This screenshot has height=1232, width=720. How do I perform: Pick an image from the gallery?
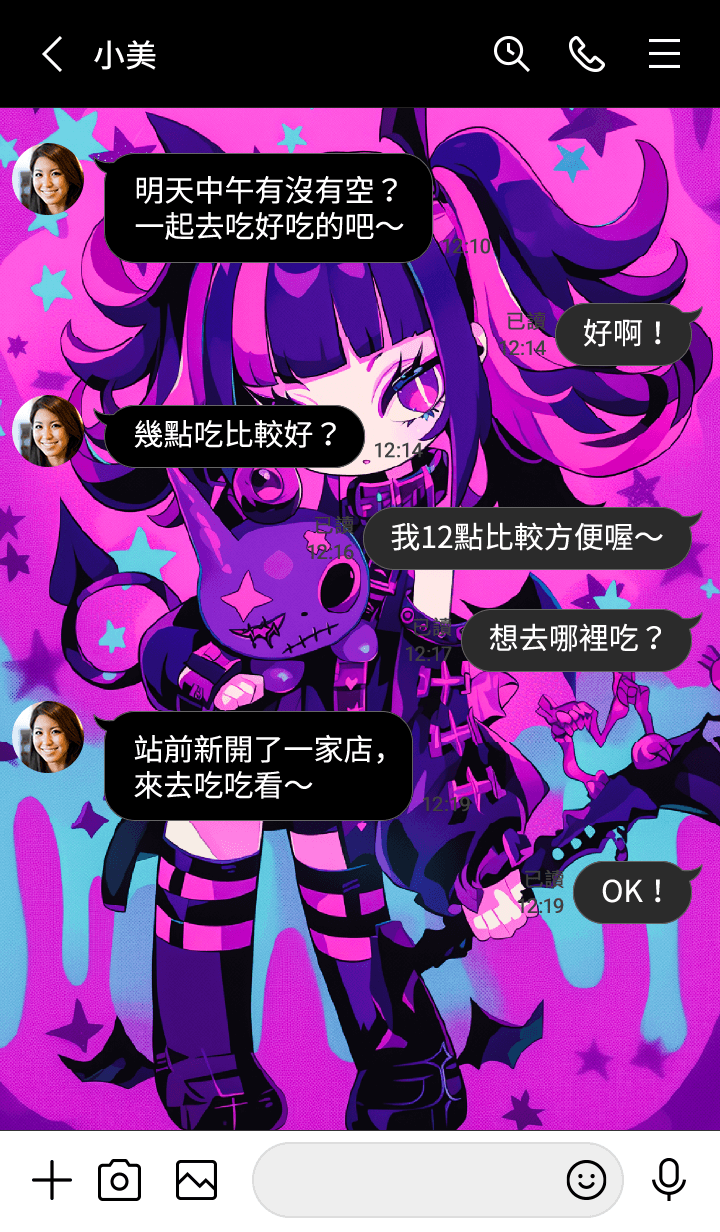pyautogui.click(x=196, y=1181)
